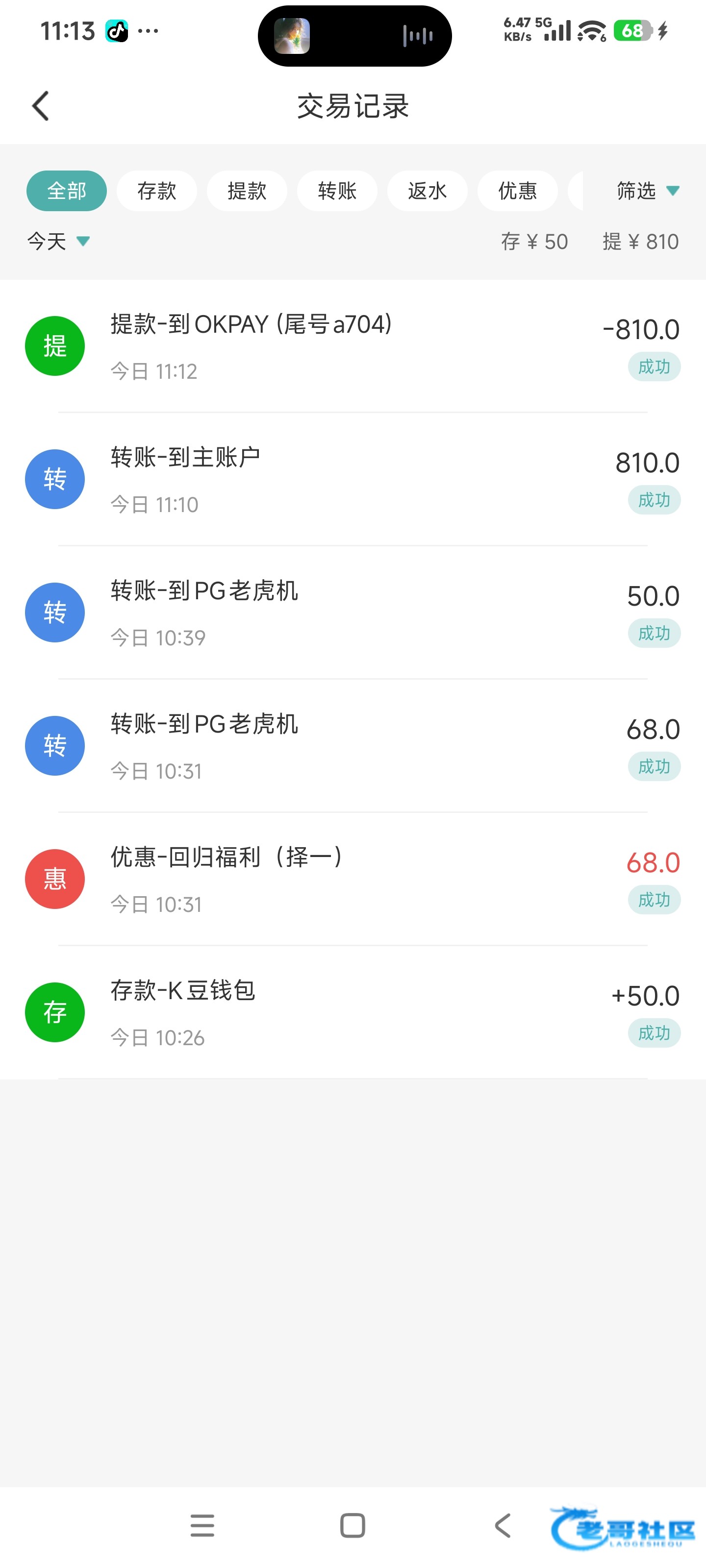Image resolution: width=706 pixels, height=1568 pixels.
Task: Switch to the 提款 tab
Action: point(247,191)
